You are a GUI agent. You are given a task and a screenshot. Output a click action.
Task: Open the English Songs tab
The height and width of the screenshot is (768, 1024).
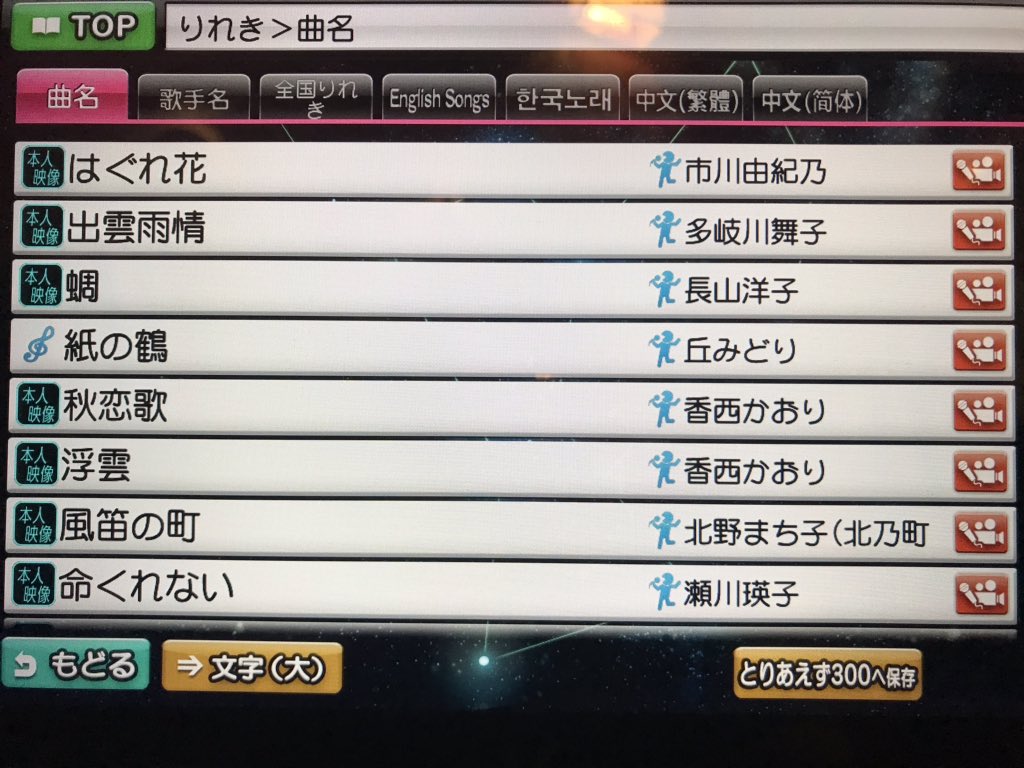pos(439,99)
